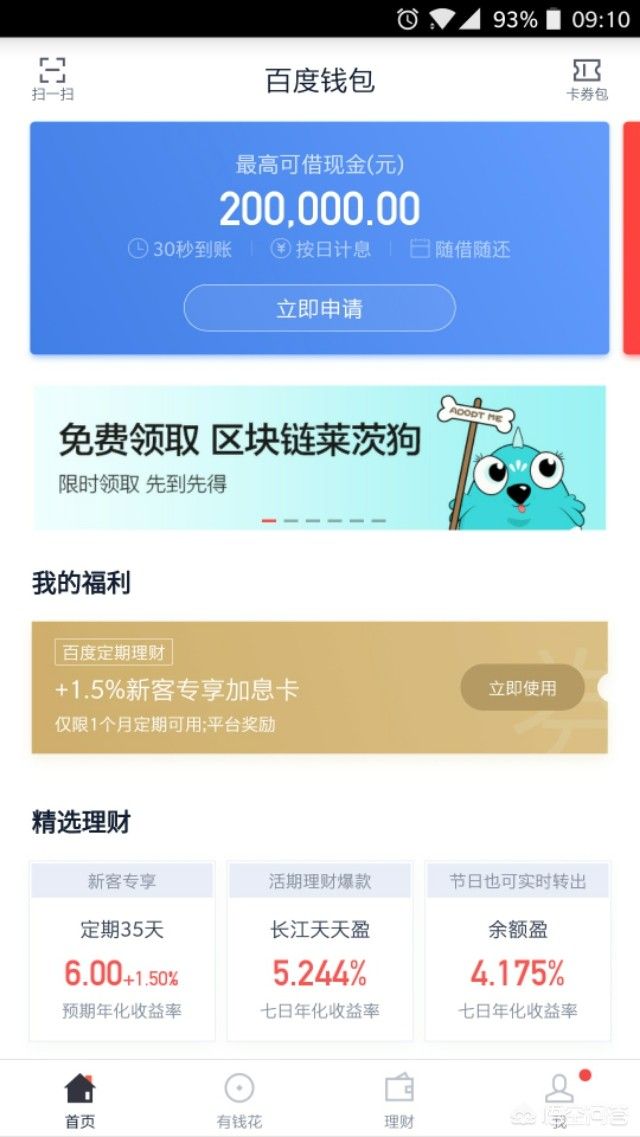Switch to the 首页 tab
Screen dimensions: 640x1137
(x=80, y=1098)
